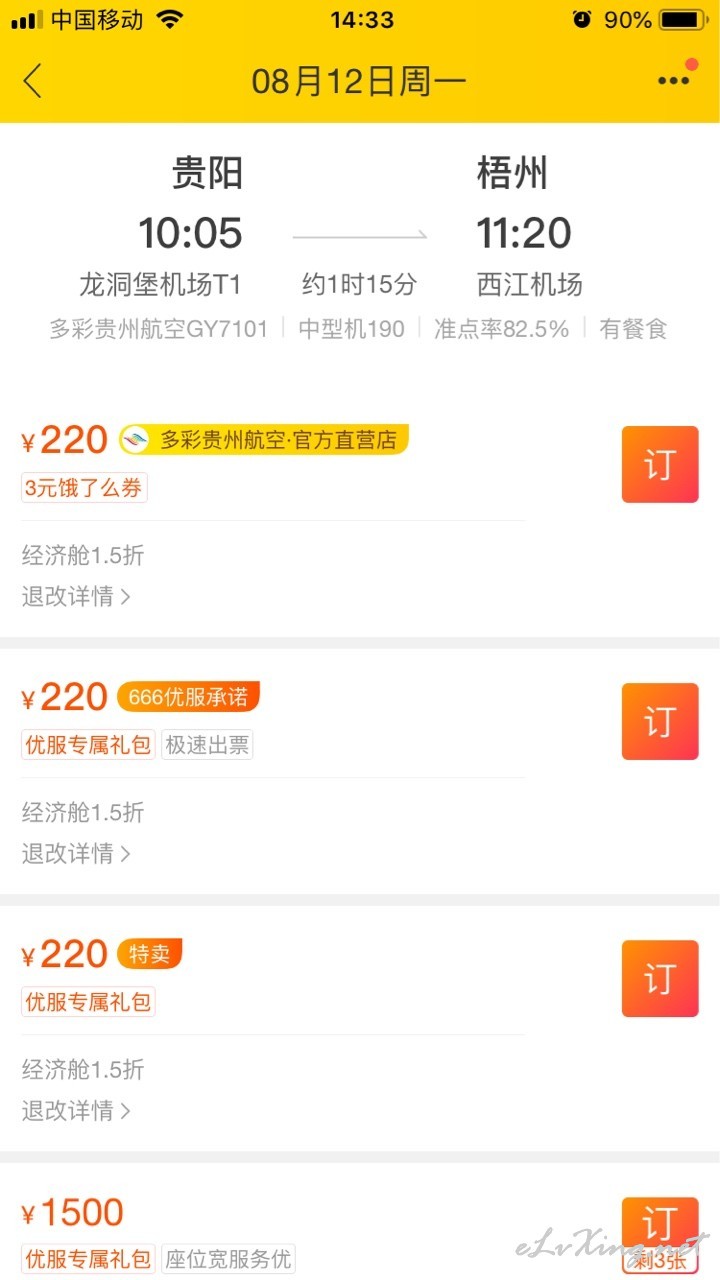The image size is (720, 1280).
Task: Book the 多彩贵州航空 official store fare
Action: (x=660, y=465)
